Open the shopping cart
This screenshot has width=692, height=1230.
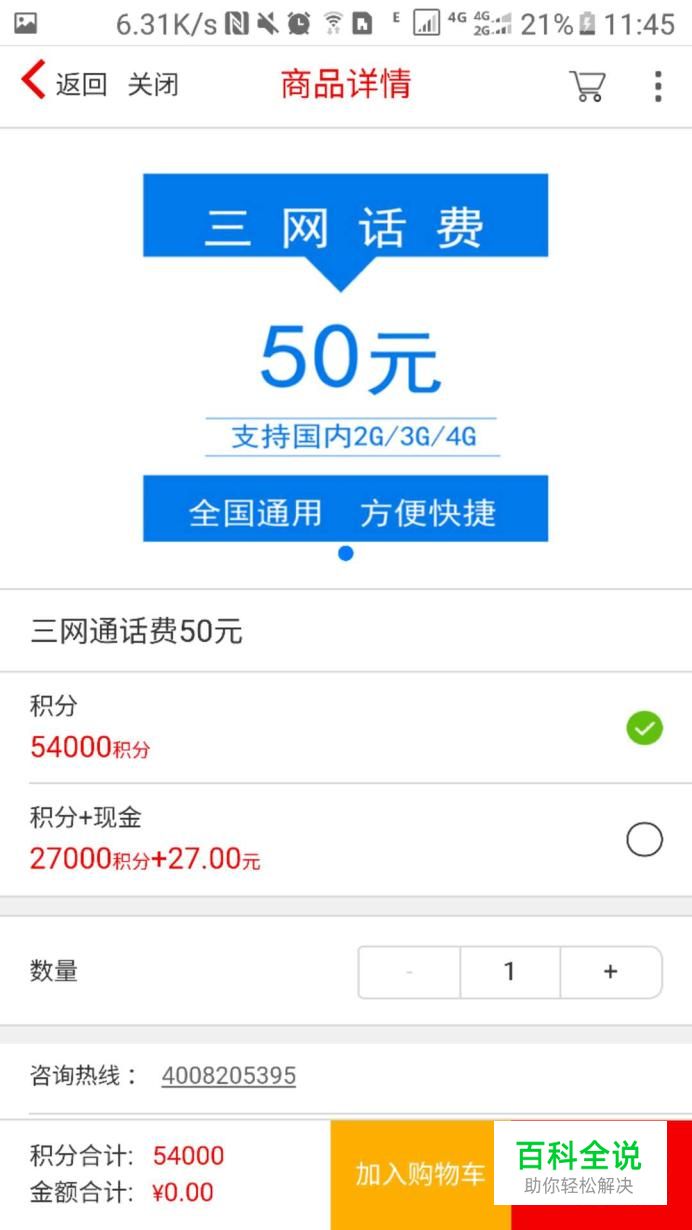point(588,86)
